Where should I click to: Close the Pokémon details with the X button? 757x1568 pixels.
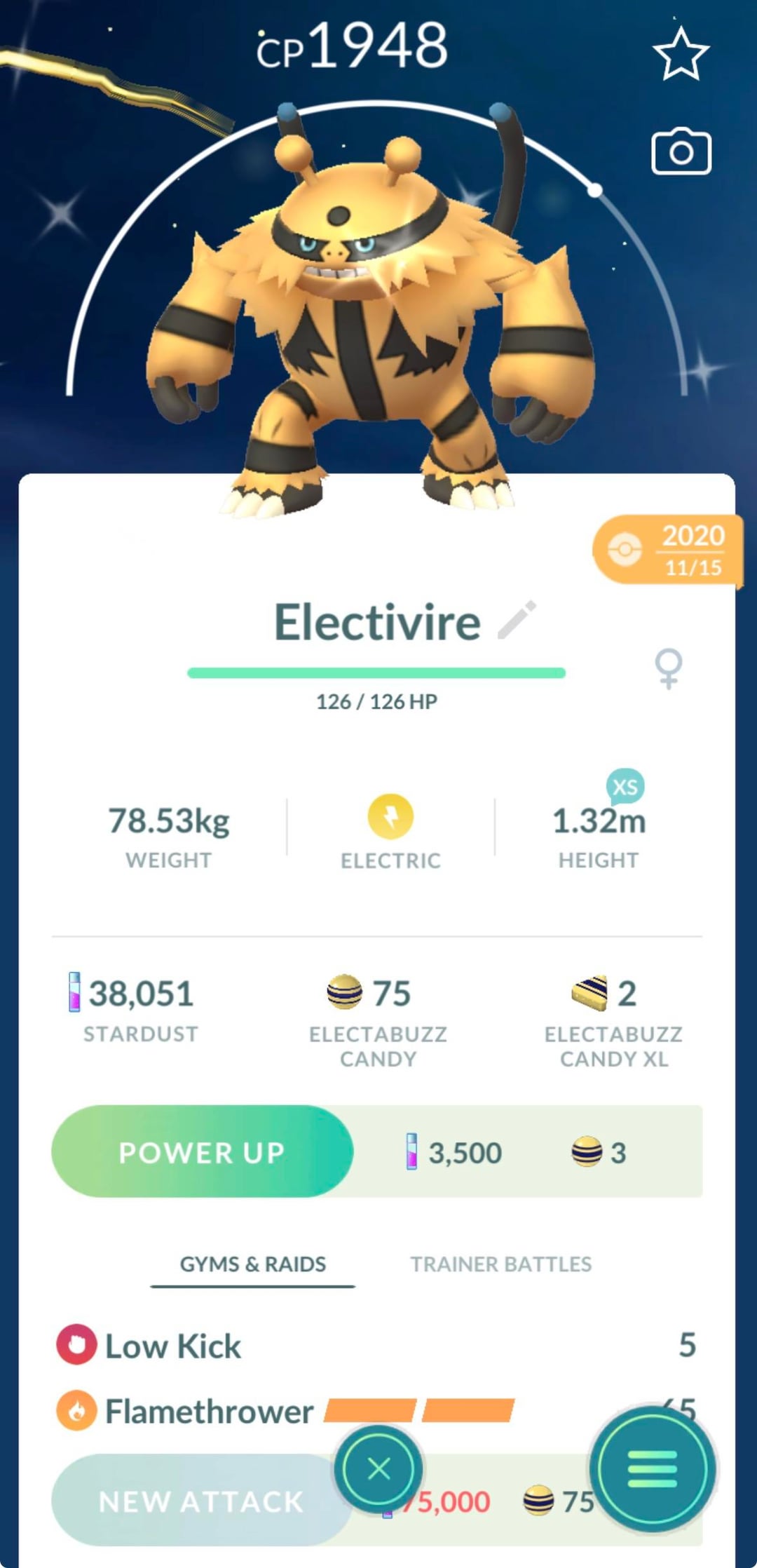tap(378, 1468)
